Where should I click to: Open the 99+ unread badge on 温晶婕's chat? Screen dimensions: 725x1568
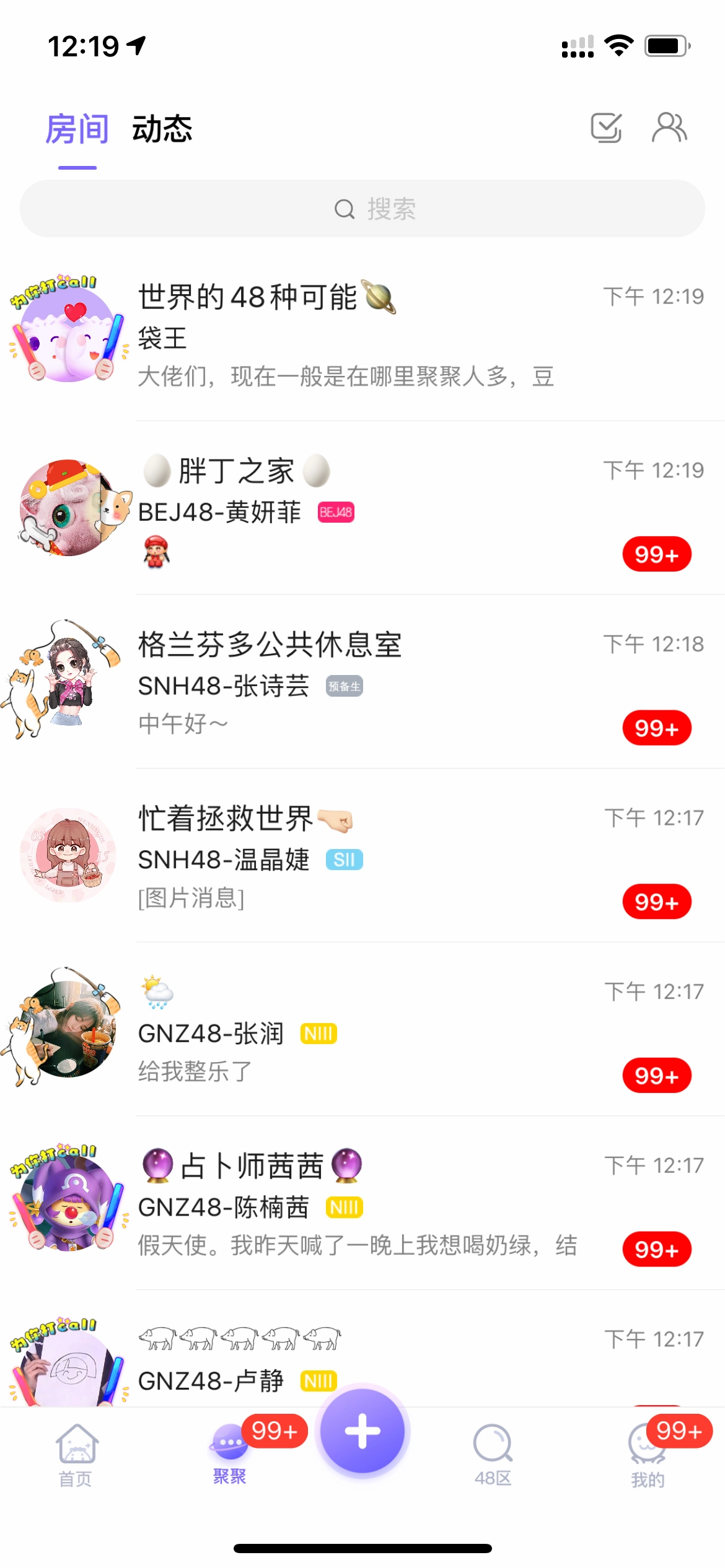coord(656,902)
